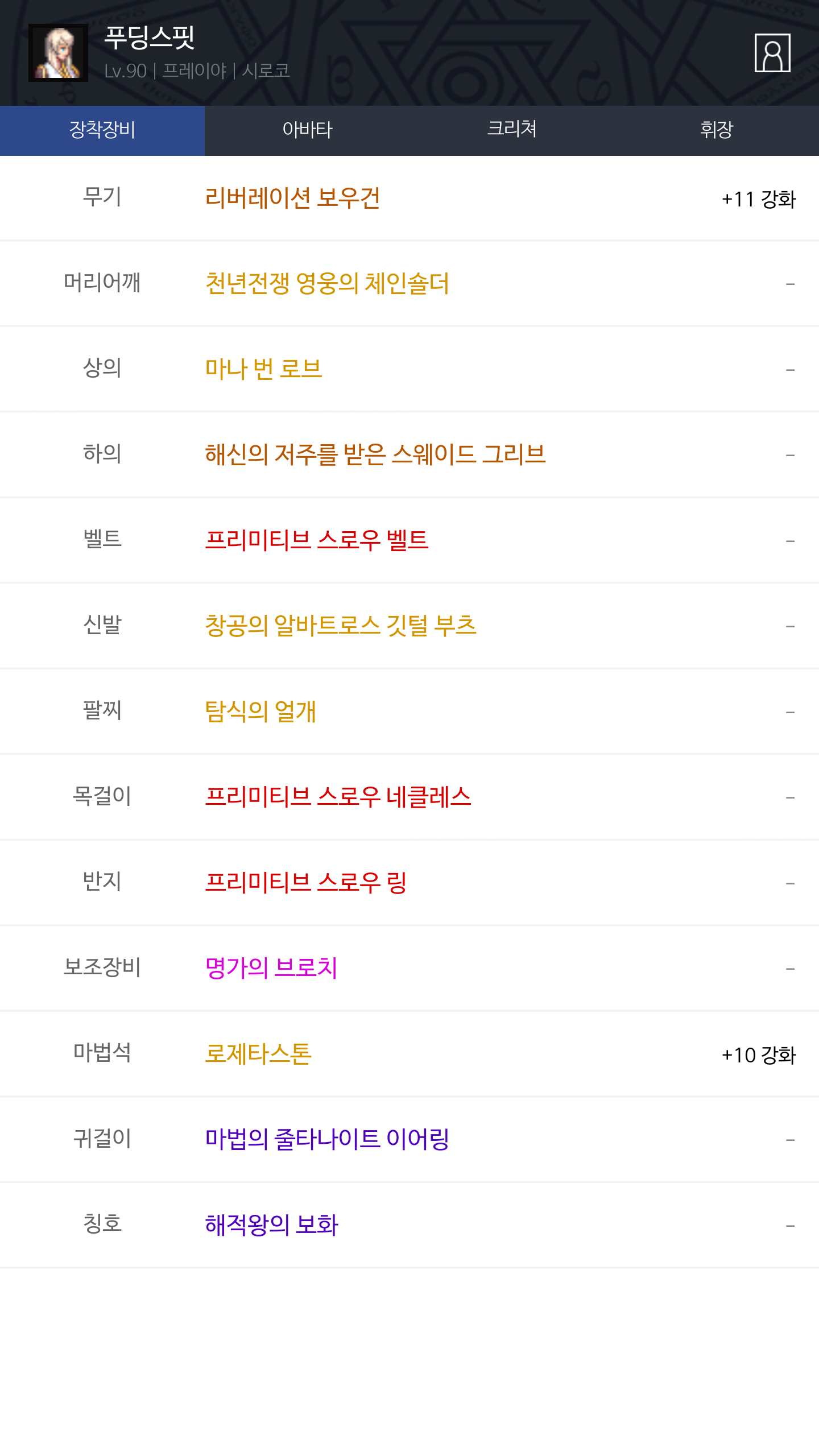View 창공의 알바트로스 깃털 부츠 details
819x1456 pixels.
341,626
